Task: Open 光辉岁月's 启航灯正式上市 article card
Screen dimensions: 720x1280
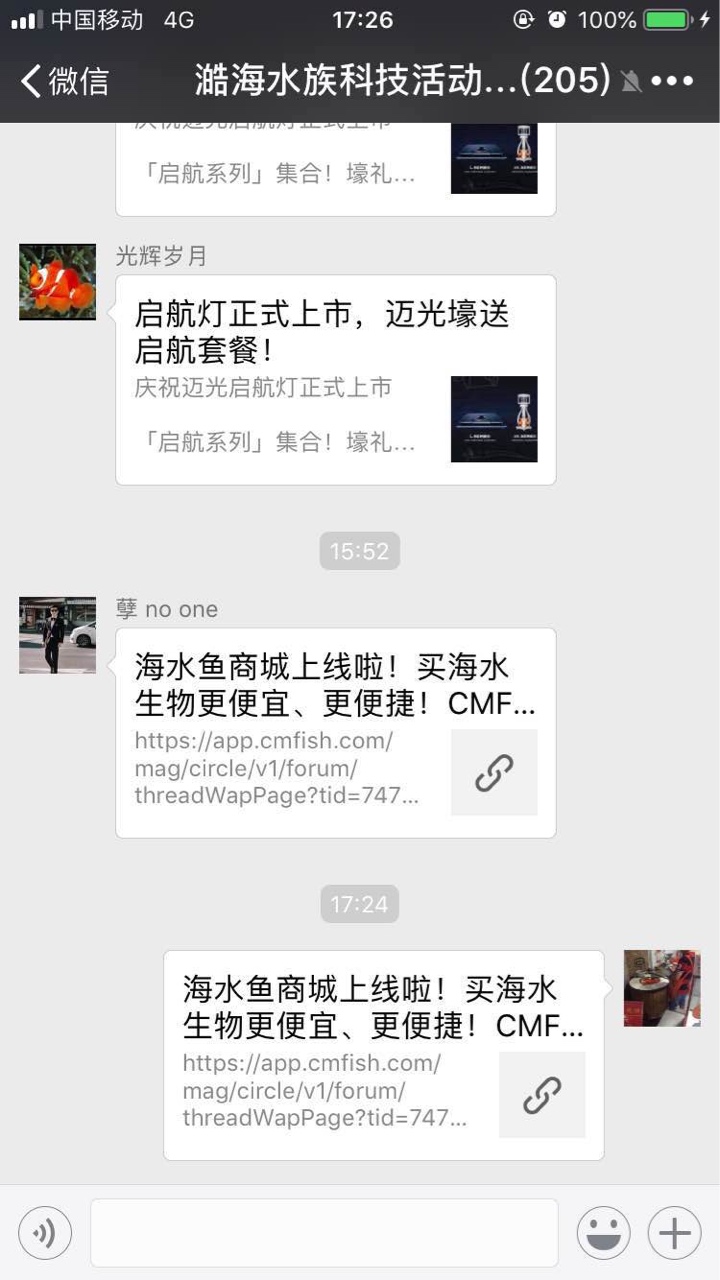Action: point(335,380)
